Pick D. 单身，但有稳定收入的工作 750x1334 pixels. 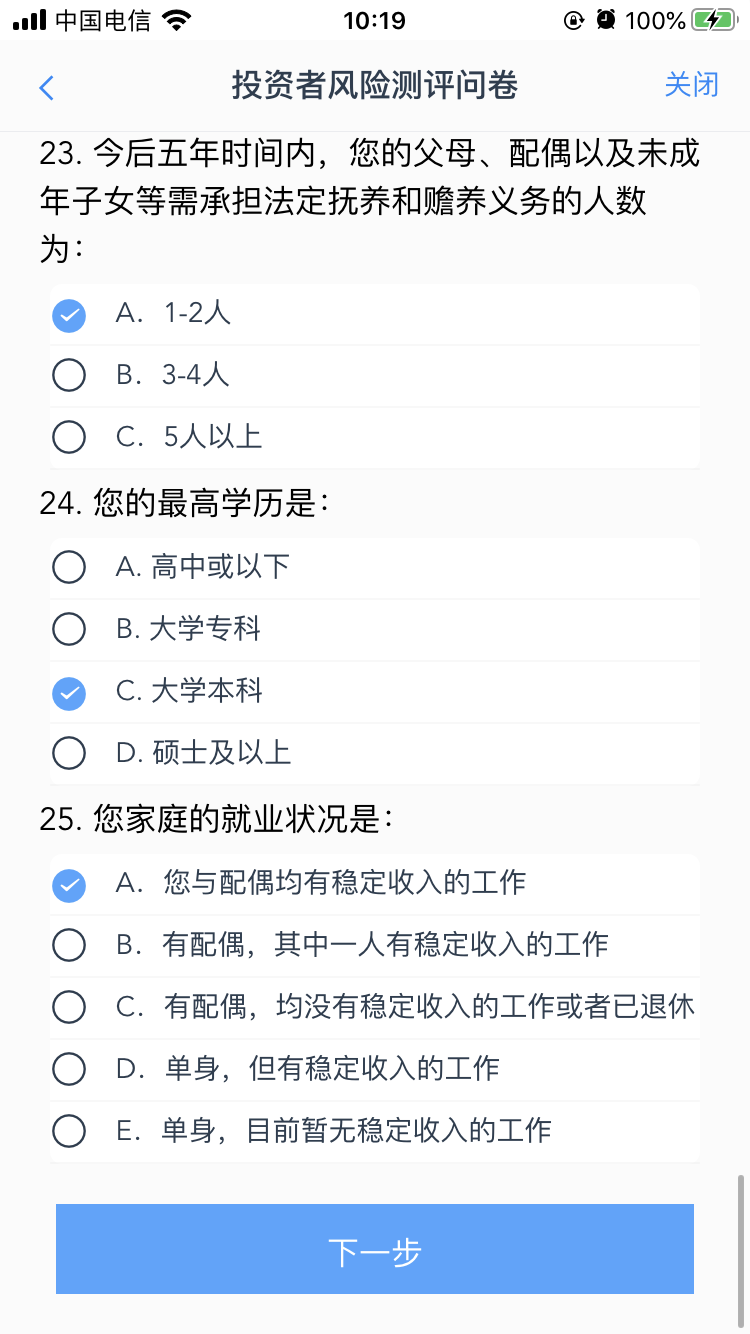click(375, 1070)
